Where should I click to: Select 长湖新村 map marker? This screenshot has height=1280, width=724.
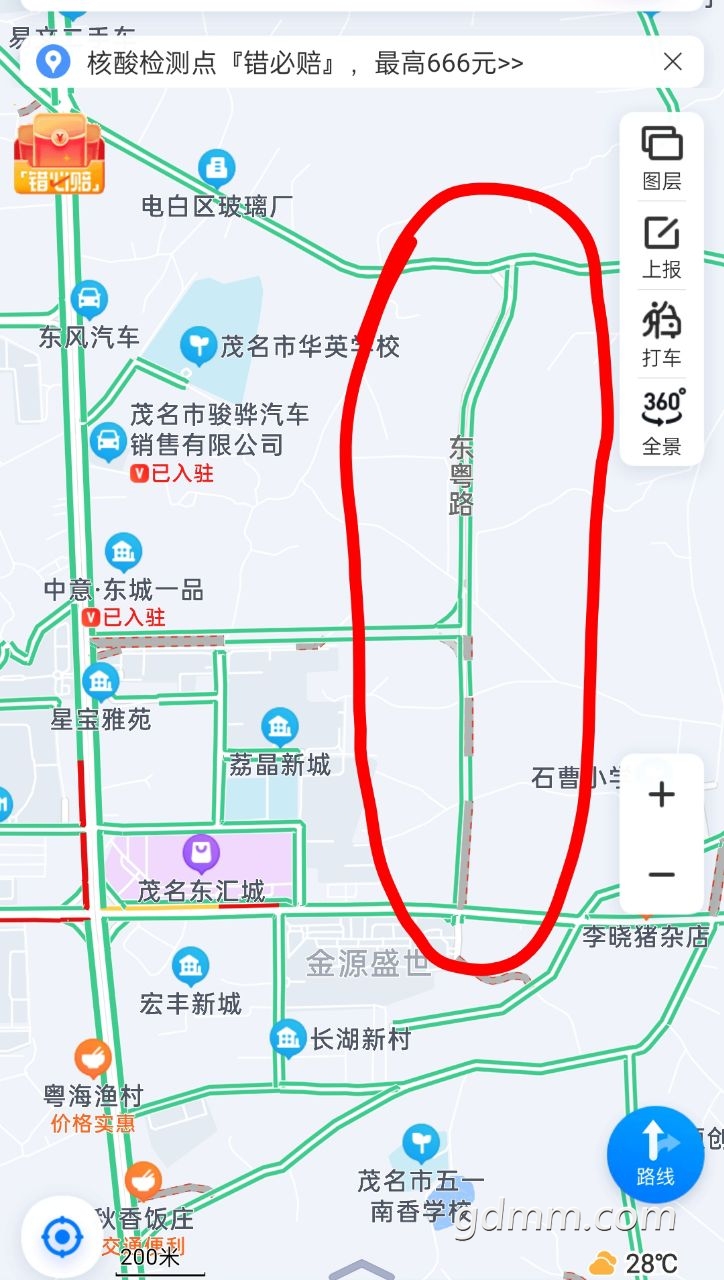tap(289, 1039)
